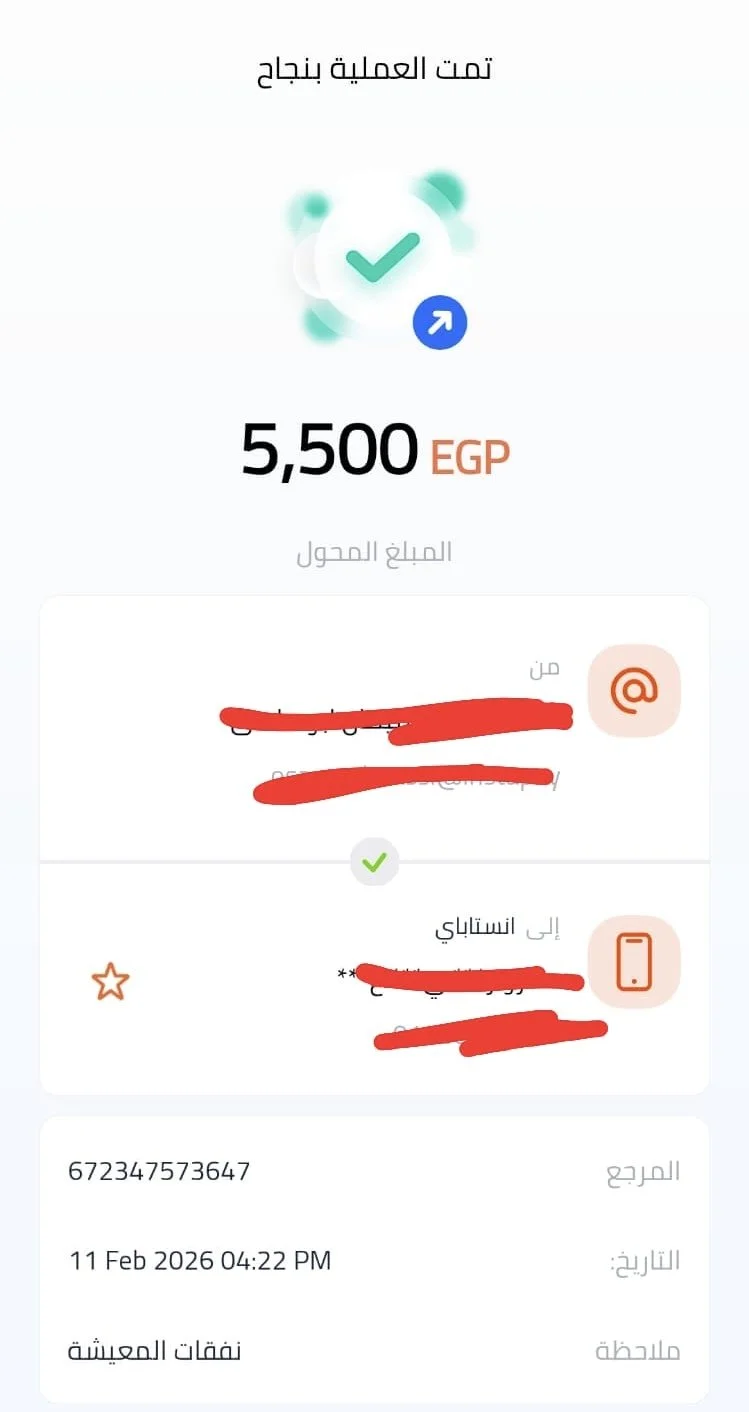
Task: Add the recipient to favorites with the star
Action: [x=110, y=982]
